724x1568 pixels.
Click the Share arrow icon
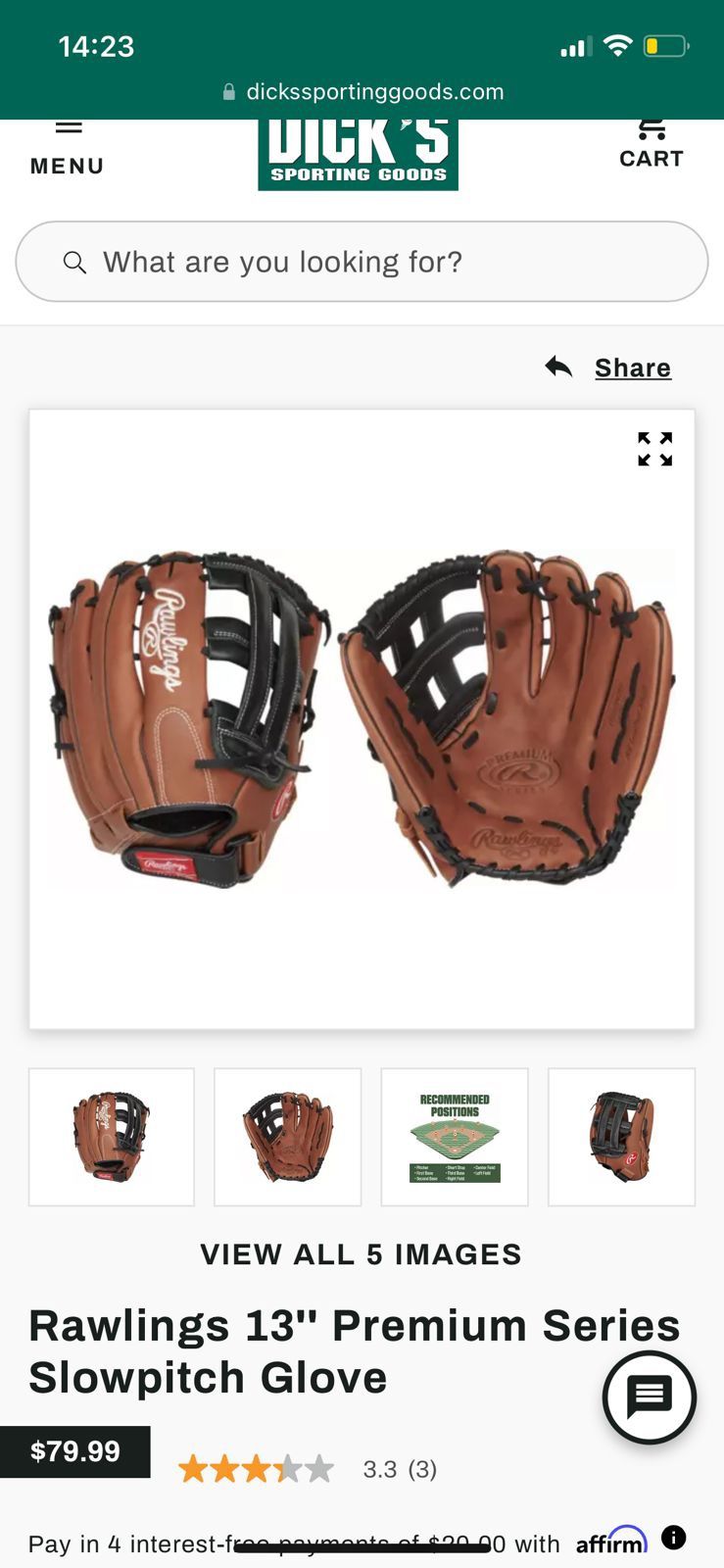tap(557, 367)
